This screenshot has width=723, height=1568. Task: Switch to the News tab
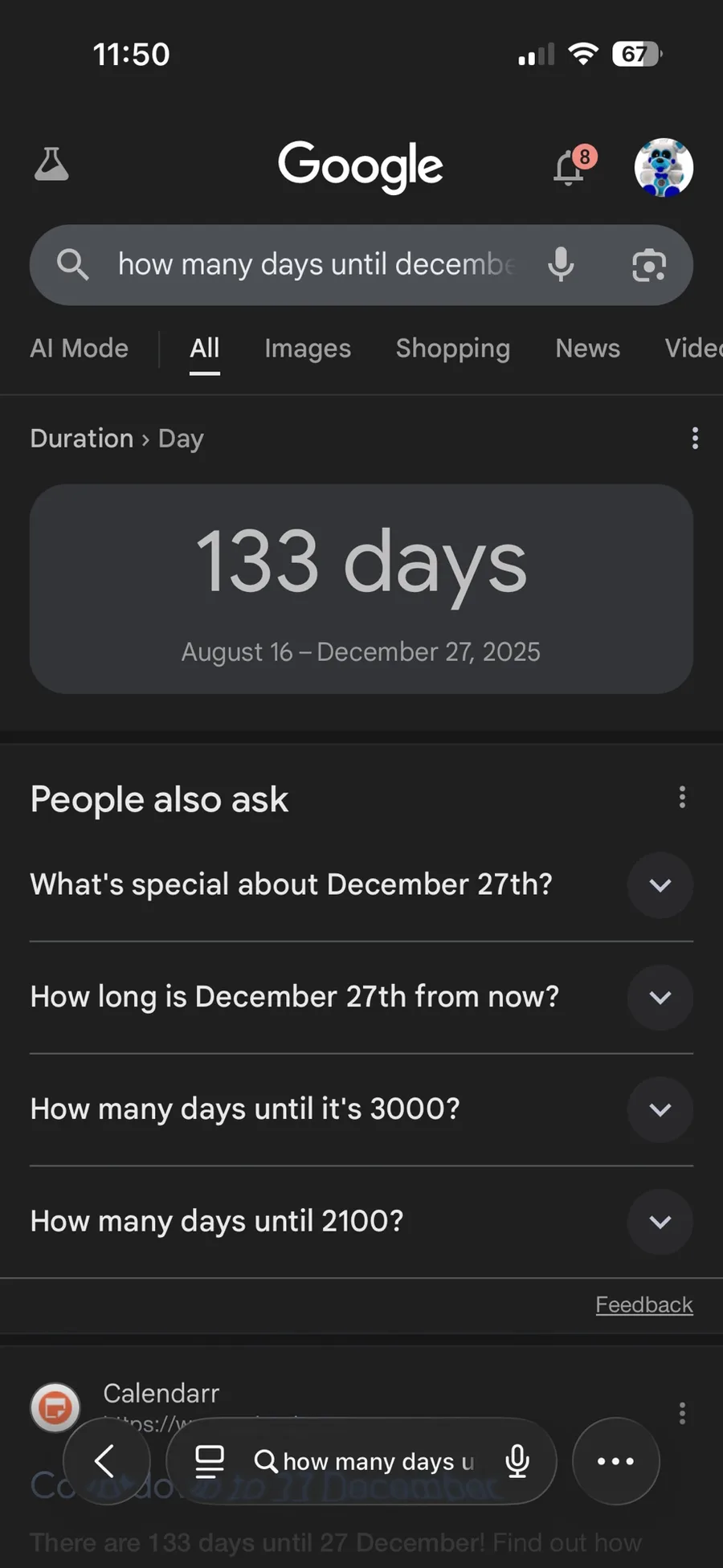[587, 349]
